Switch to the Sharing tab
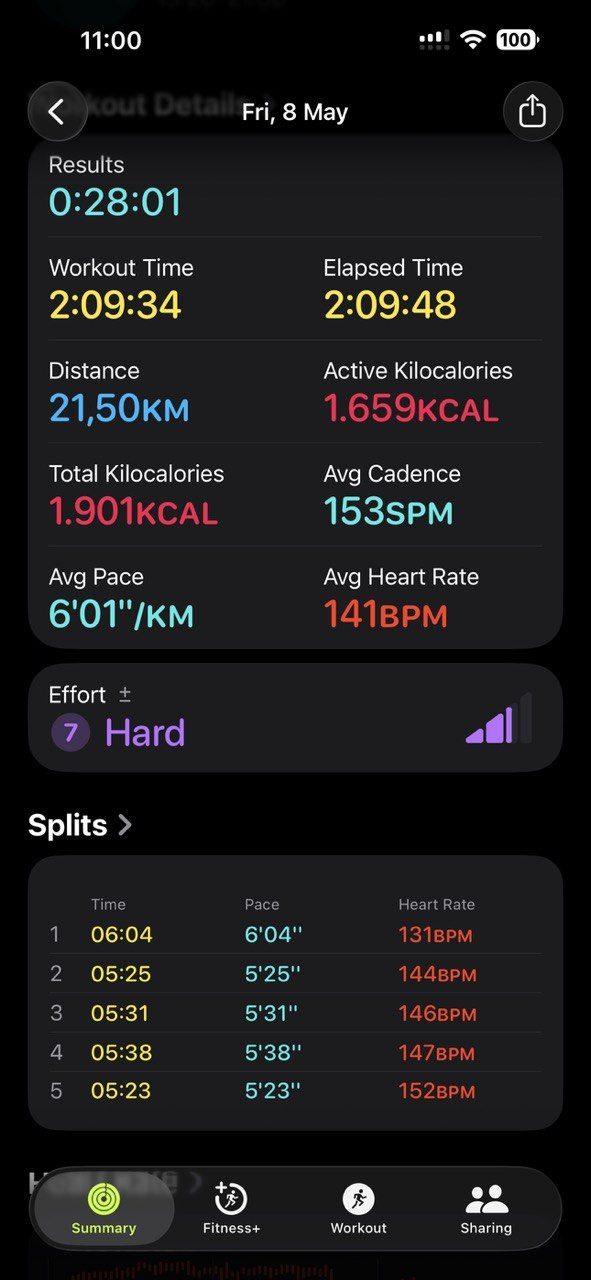 coord(486,1209)
